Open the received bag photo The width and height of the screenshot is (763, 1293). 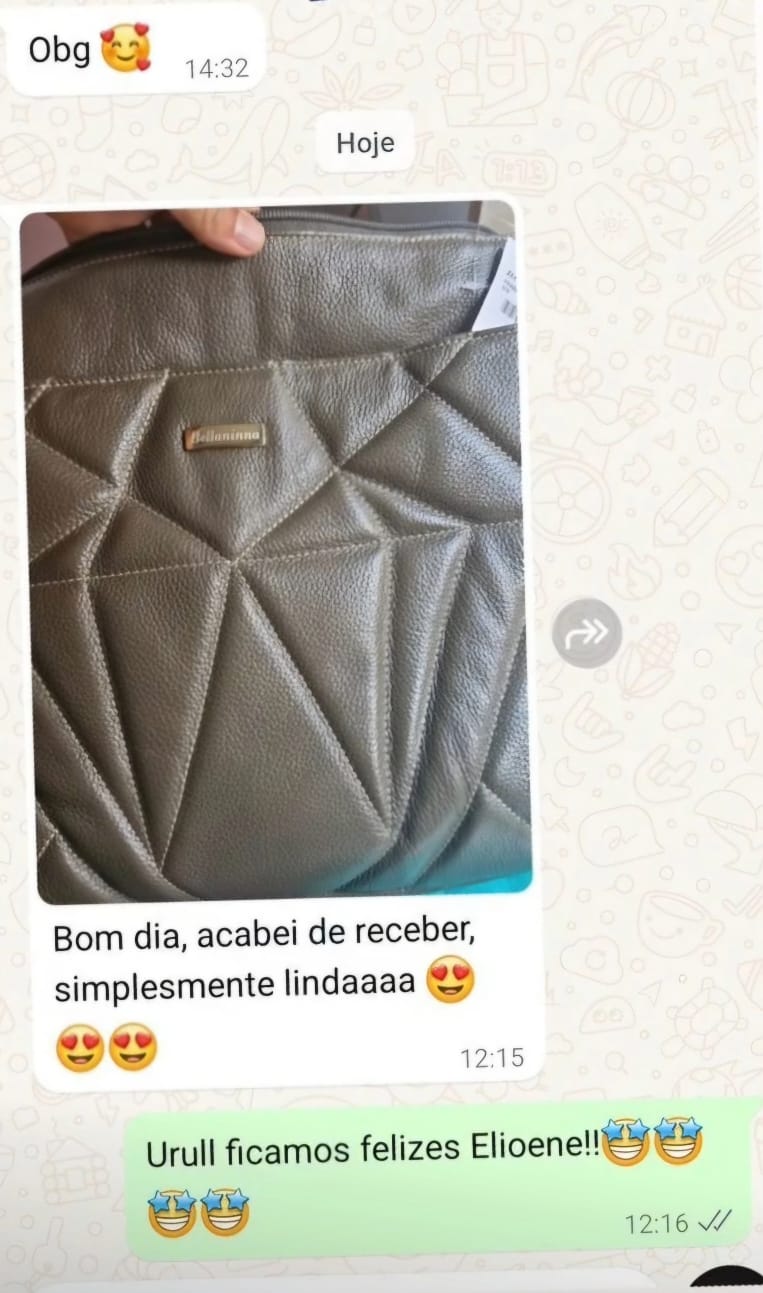click(276, 552)
